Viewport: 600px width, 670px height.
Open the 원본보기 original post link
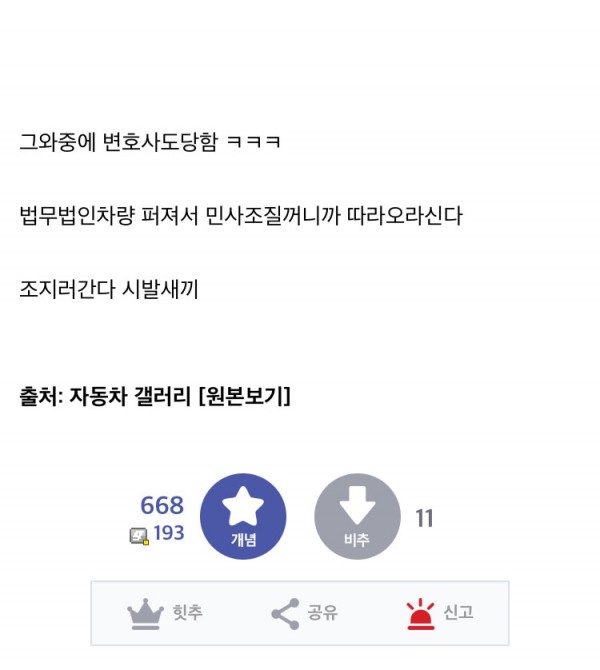245,396
